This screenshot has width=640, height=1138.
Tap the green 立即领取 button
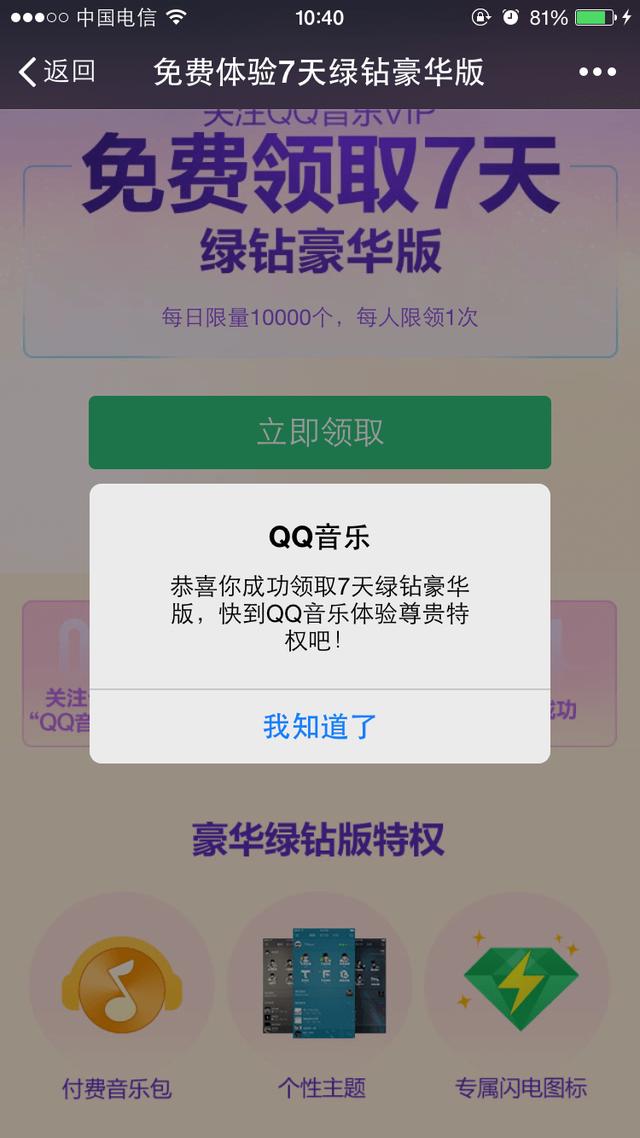(319, 432)
